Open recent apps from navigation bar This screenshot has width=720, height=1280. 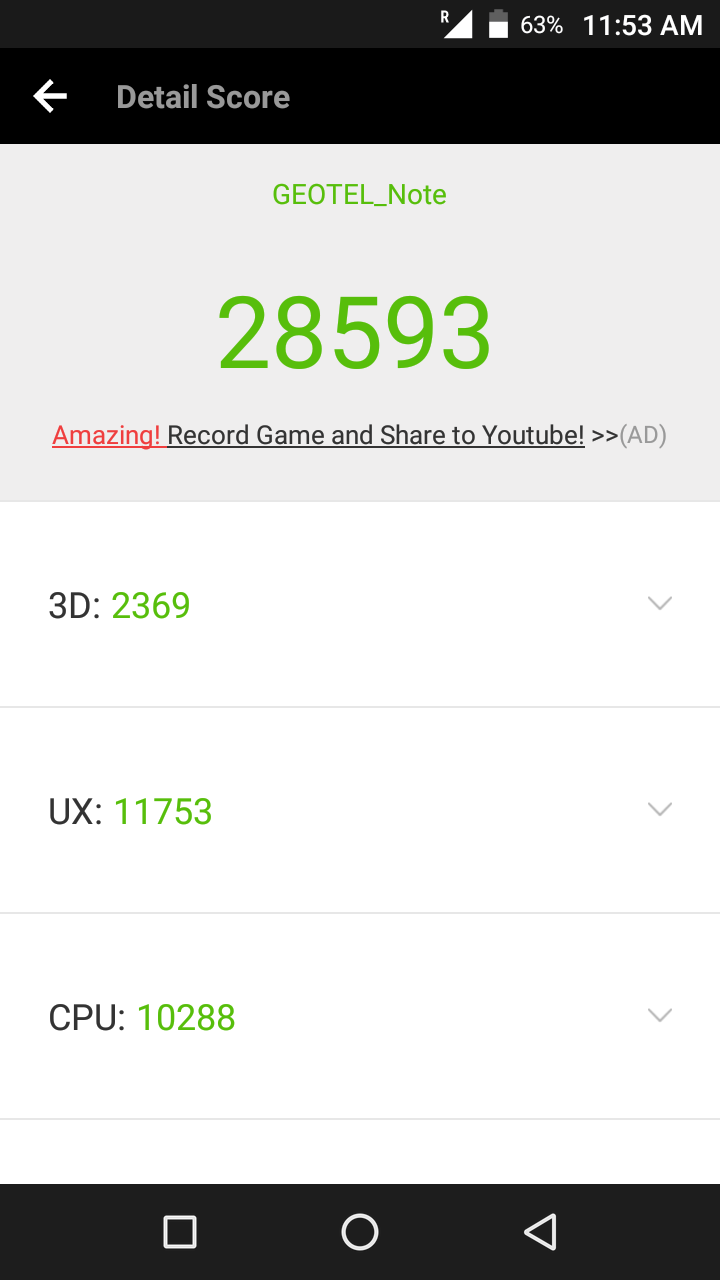coord(180,1232)
